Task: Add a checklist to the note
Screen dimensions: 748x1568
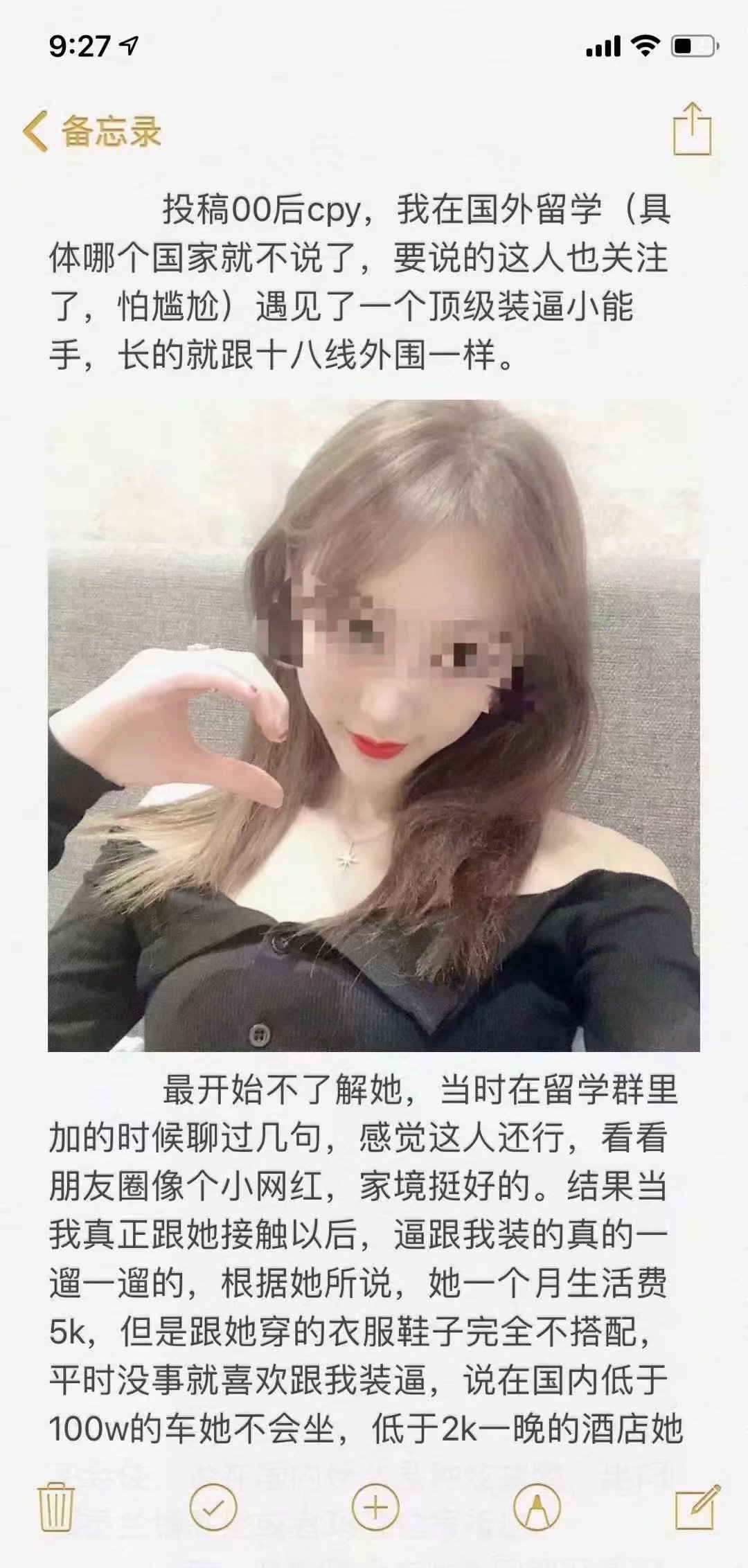Action: tap(213, 1507)
